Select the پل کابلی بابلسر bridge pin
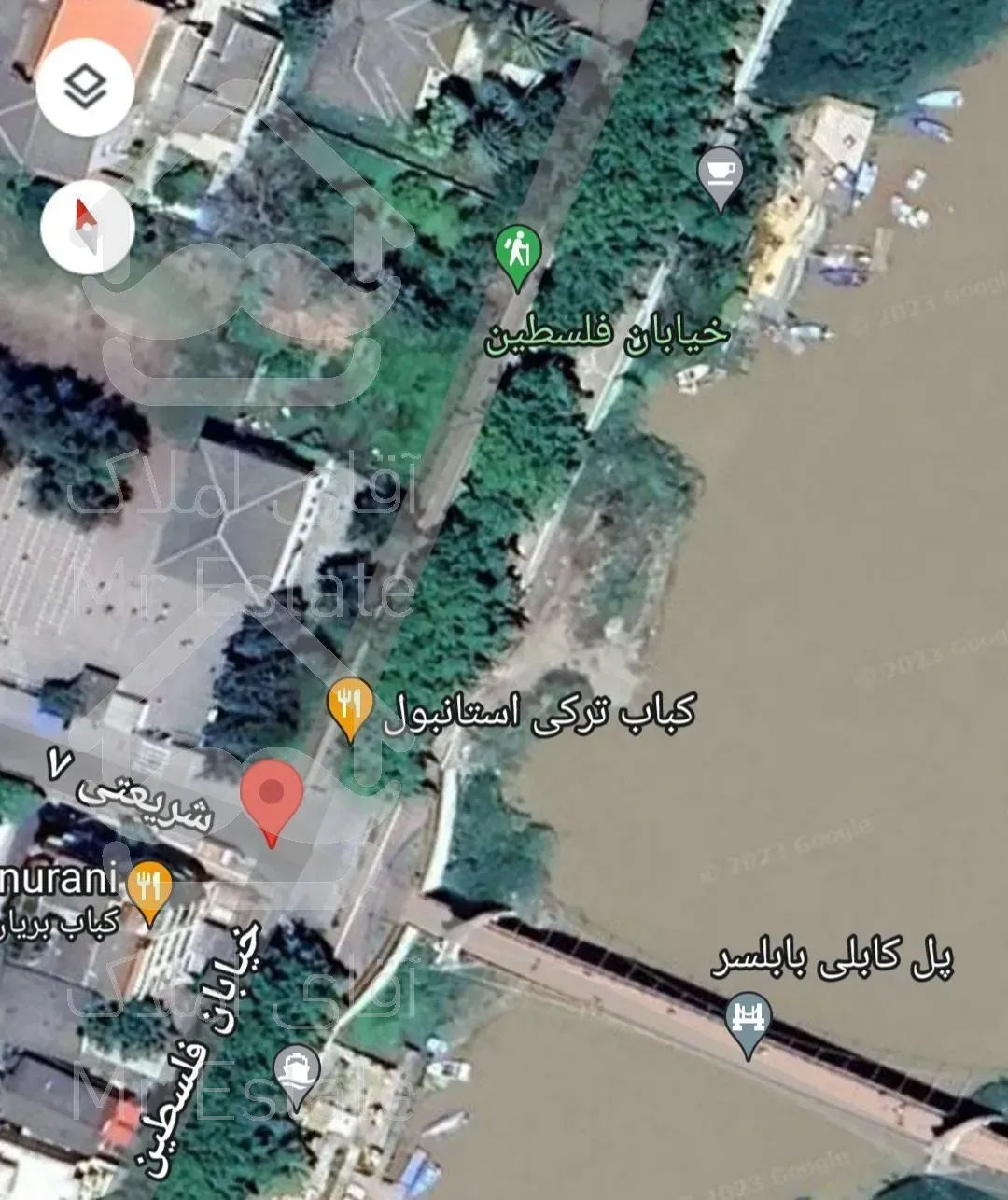Image resolution: width=1008 pixels, height=1200 pixels. pyautogui.click(x=749, y=1020)
